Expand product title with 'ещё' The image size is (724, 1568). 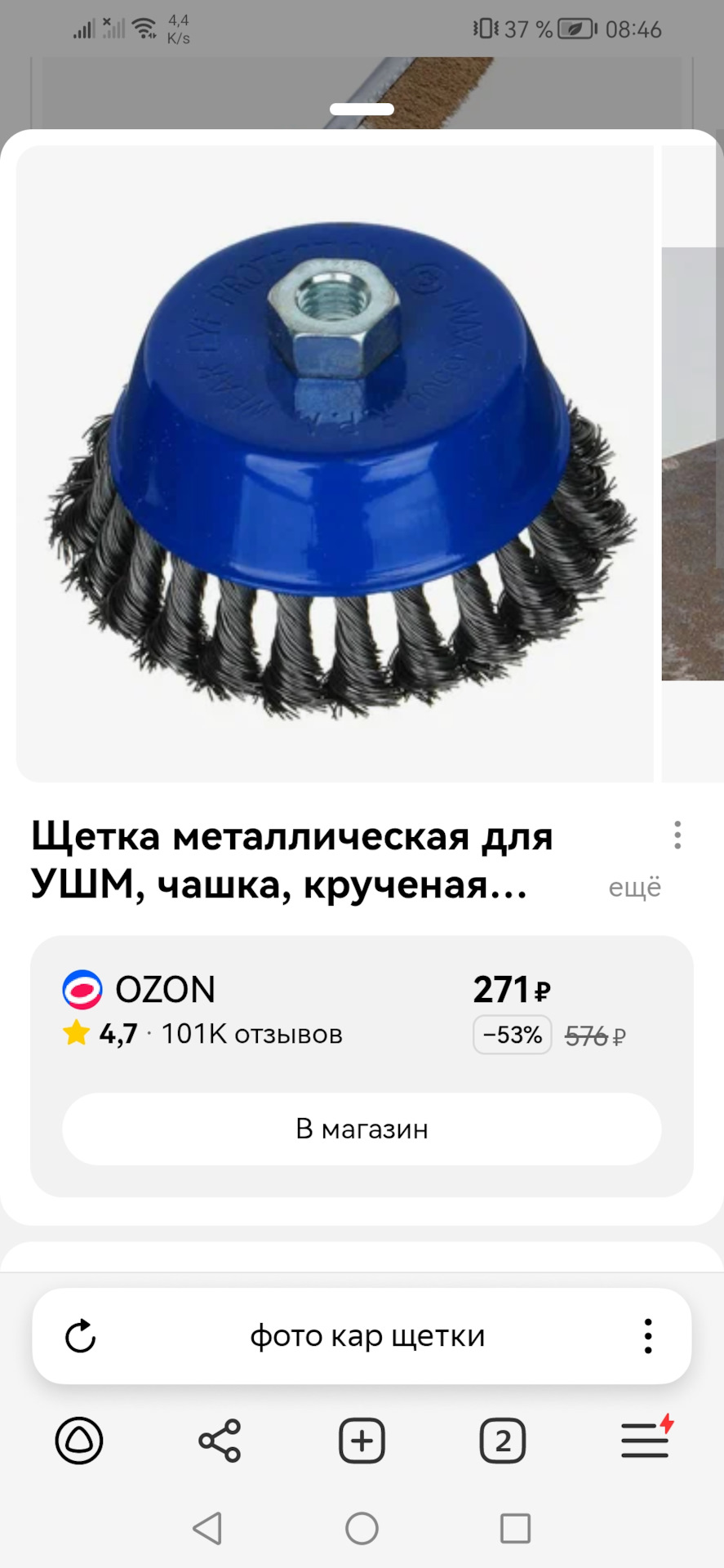click(634, 888)
